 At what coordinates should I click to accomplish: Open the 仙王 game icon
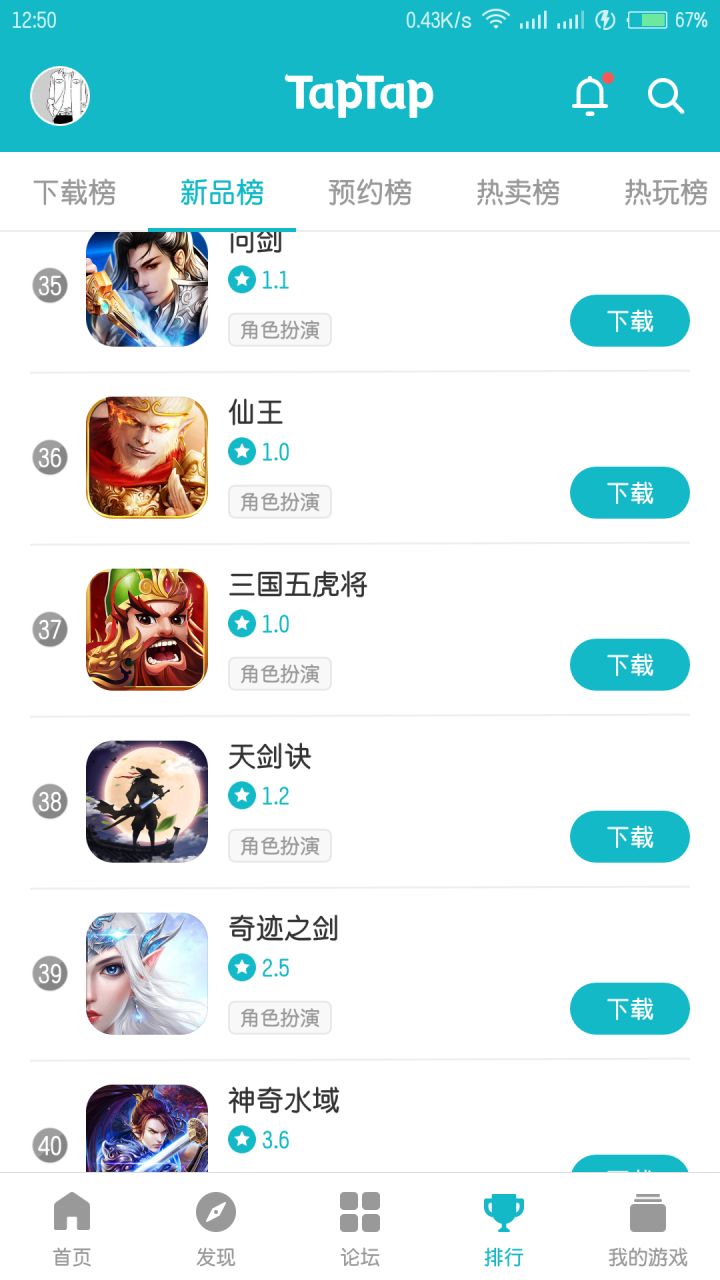tap(147, 458)
